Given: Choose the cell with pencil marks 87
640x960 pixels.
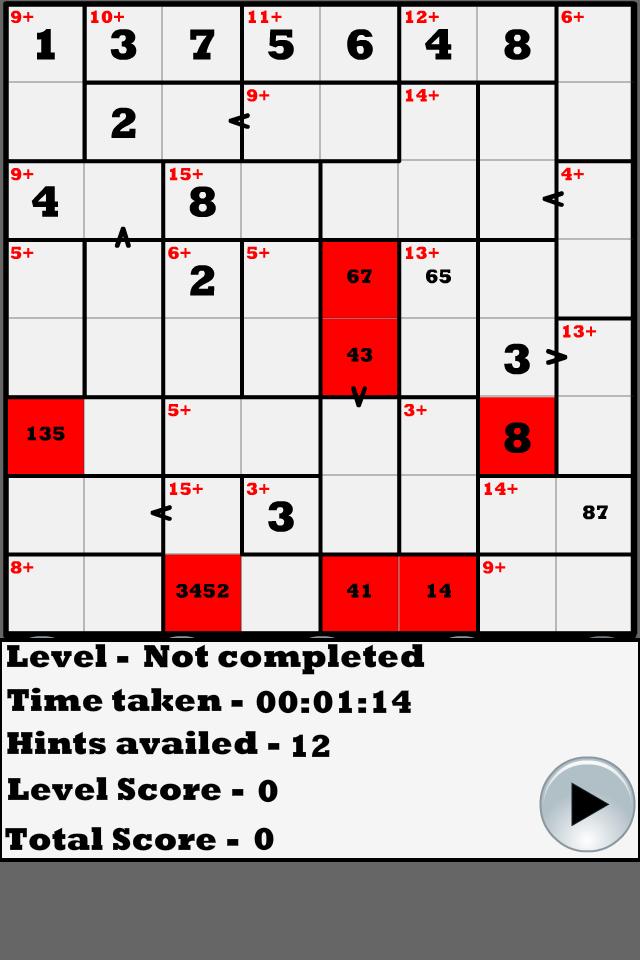Looking at the screenshot, I should (x=595, y=514).
